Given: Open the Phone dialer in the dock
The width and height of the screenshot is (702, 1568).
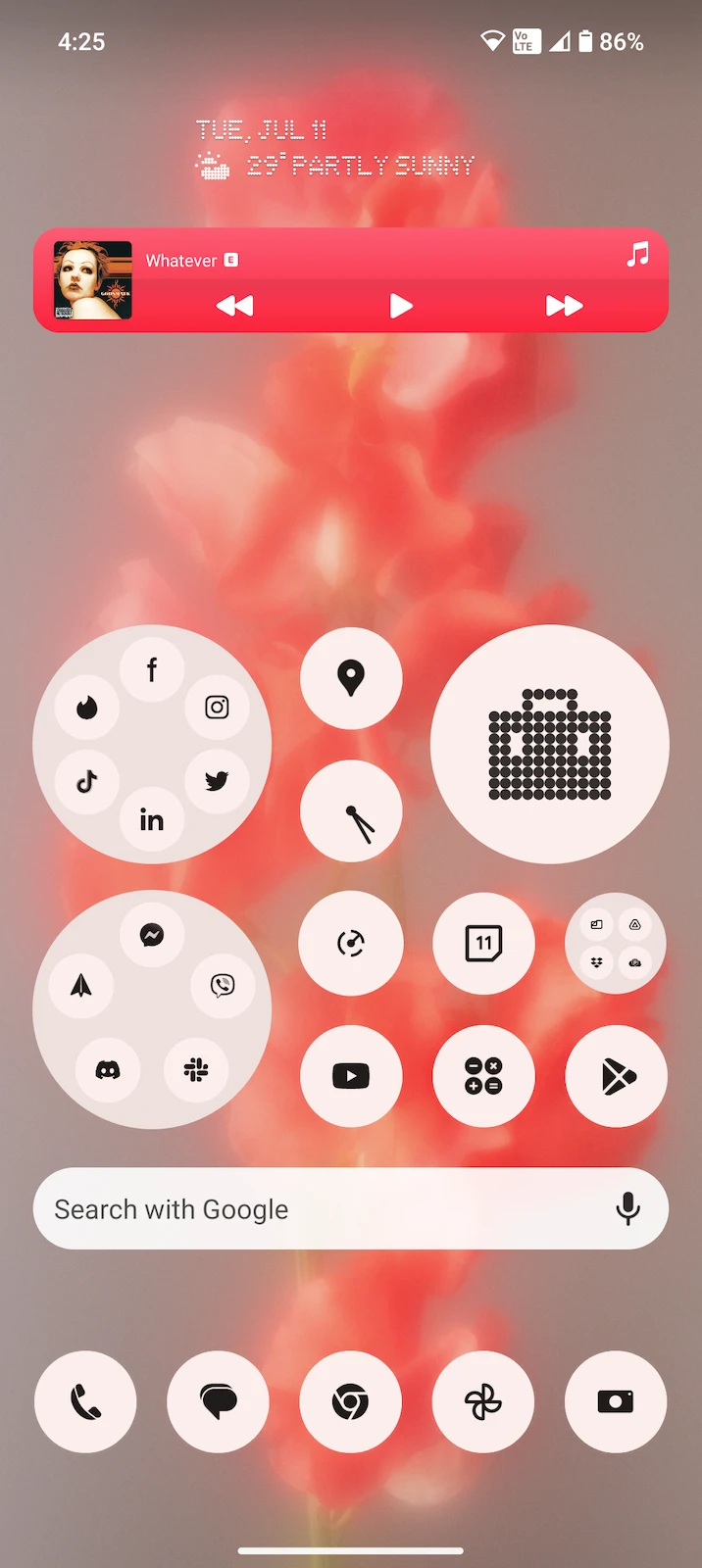Looking at the screenshot, I should (x=85, y=1402).
